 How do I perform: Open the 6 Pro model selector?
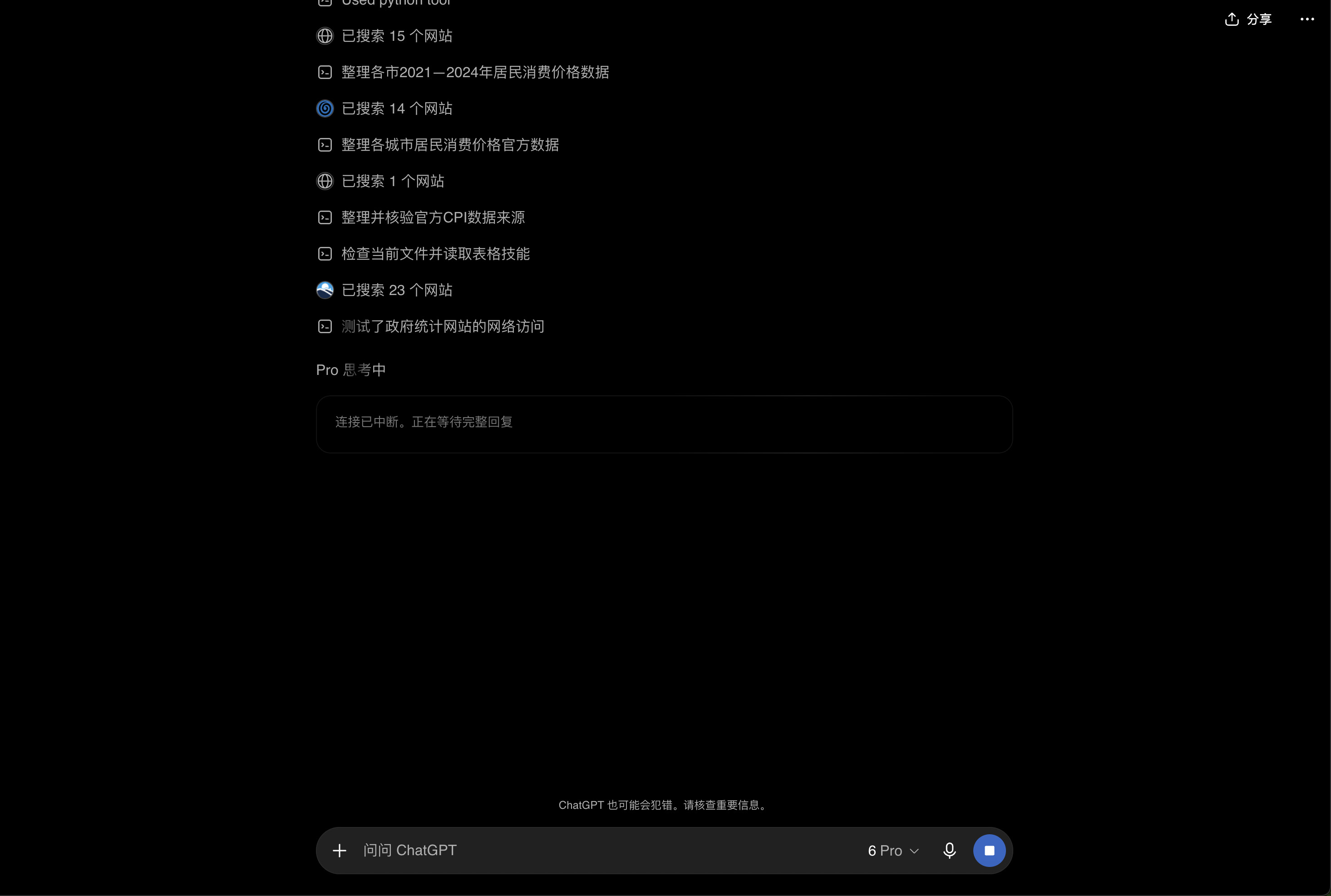tap(893, 850)
